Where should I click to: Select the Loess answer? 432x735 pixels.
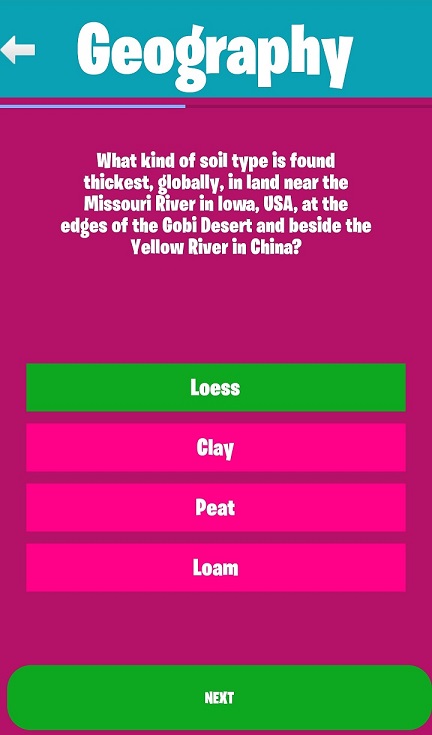pyautogui.click(x=216, y=388)
